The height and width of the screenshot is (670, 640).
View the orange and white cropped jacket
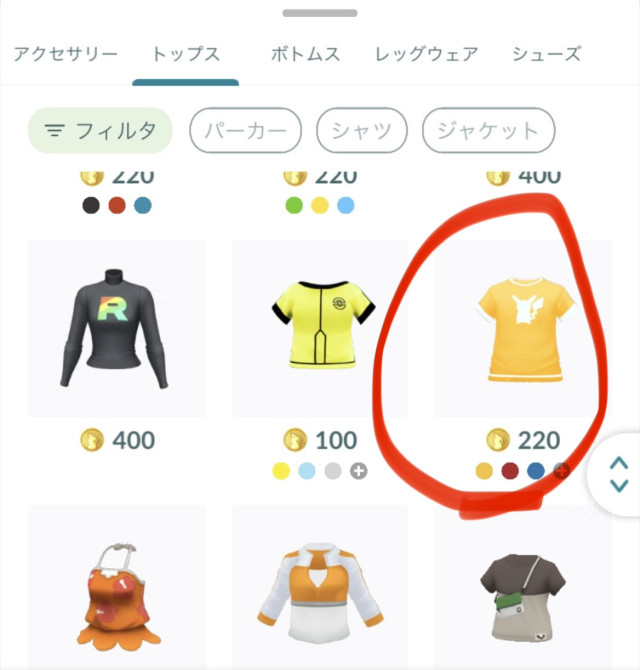click(x=320, y=590)
